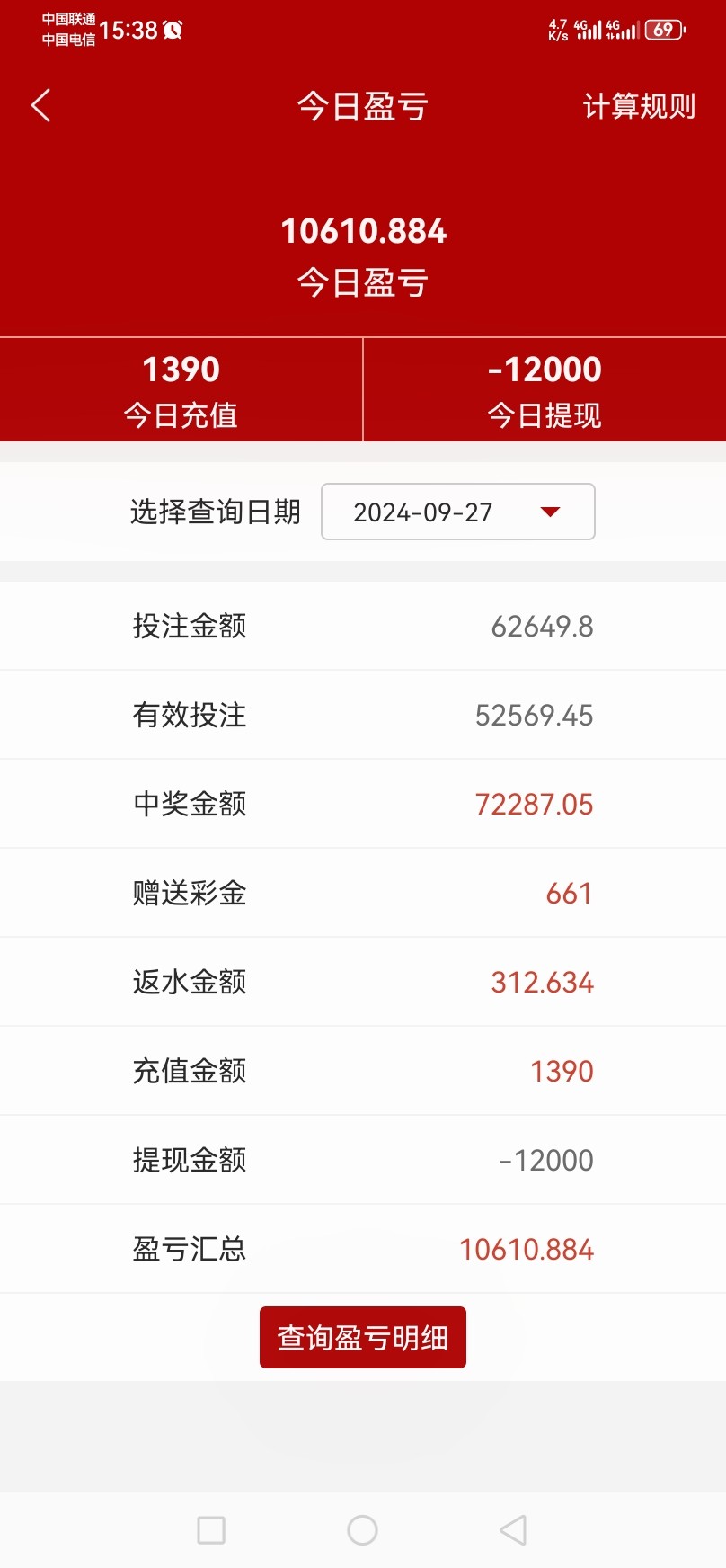Go to home via system circle button
Screen dimensions: 726x1568
pyautogui.click(x=362, y=1530)
